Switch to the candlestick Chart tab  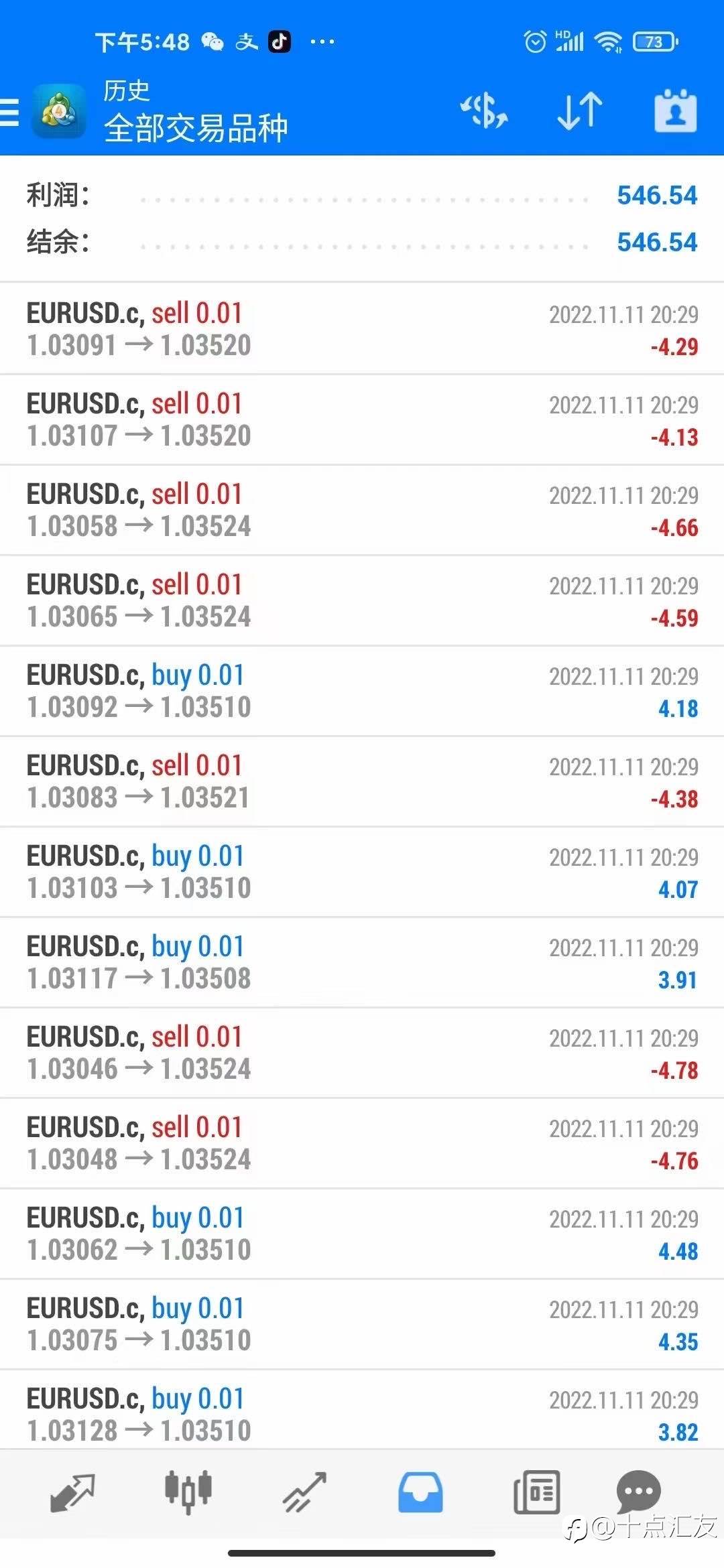coord(188,1493)
